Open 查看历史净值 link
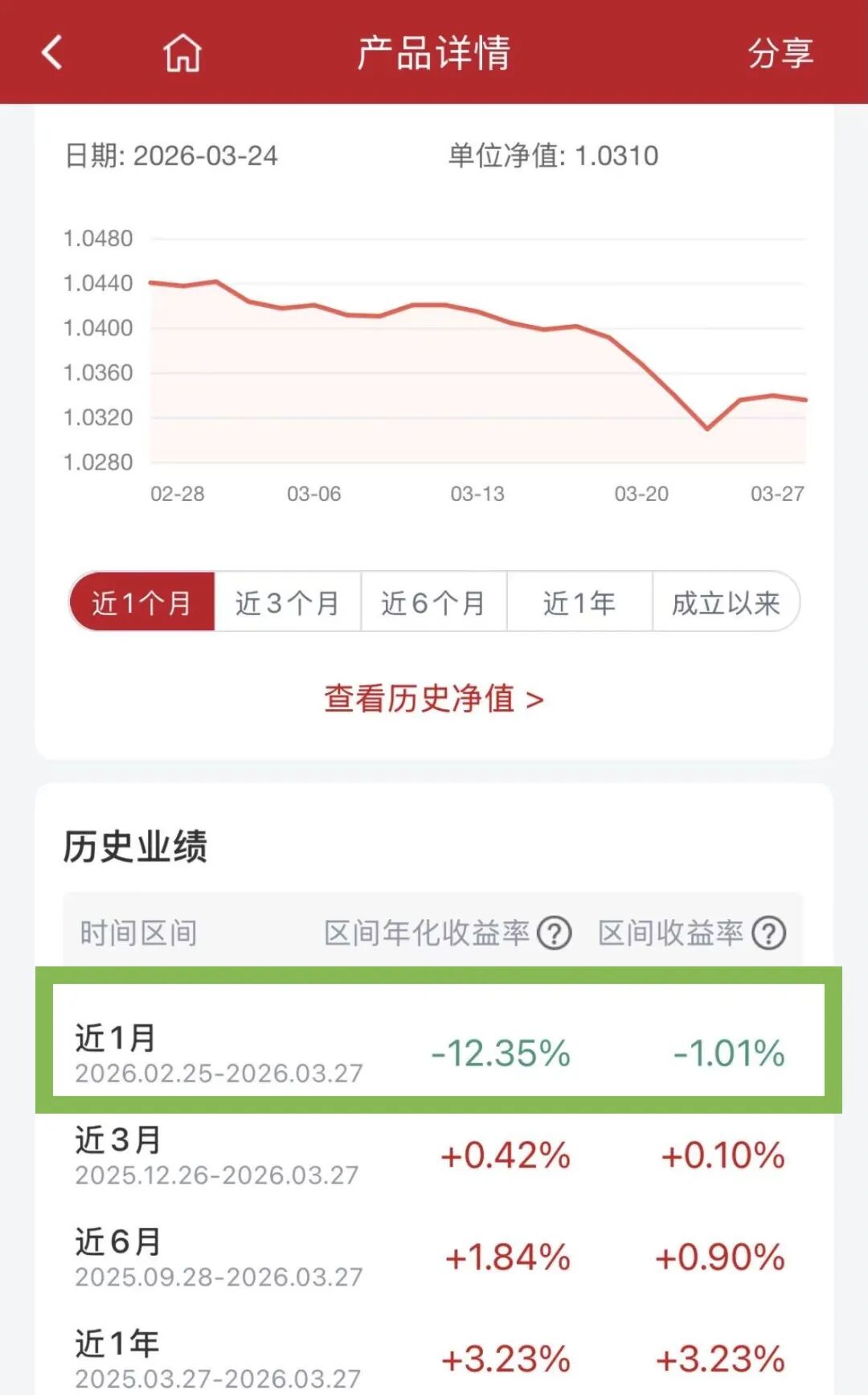Image resolution: width=868 pixels, height=1395 pixels. click(433, 699)
